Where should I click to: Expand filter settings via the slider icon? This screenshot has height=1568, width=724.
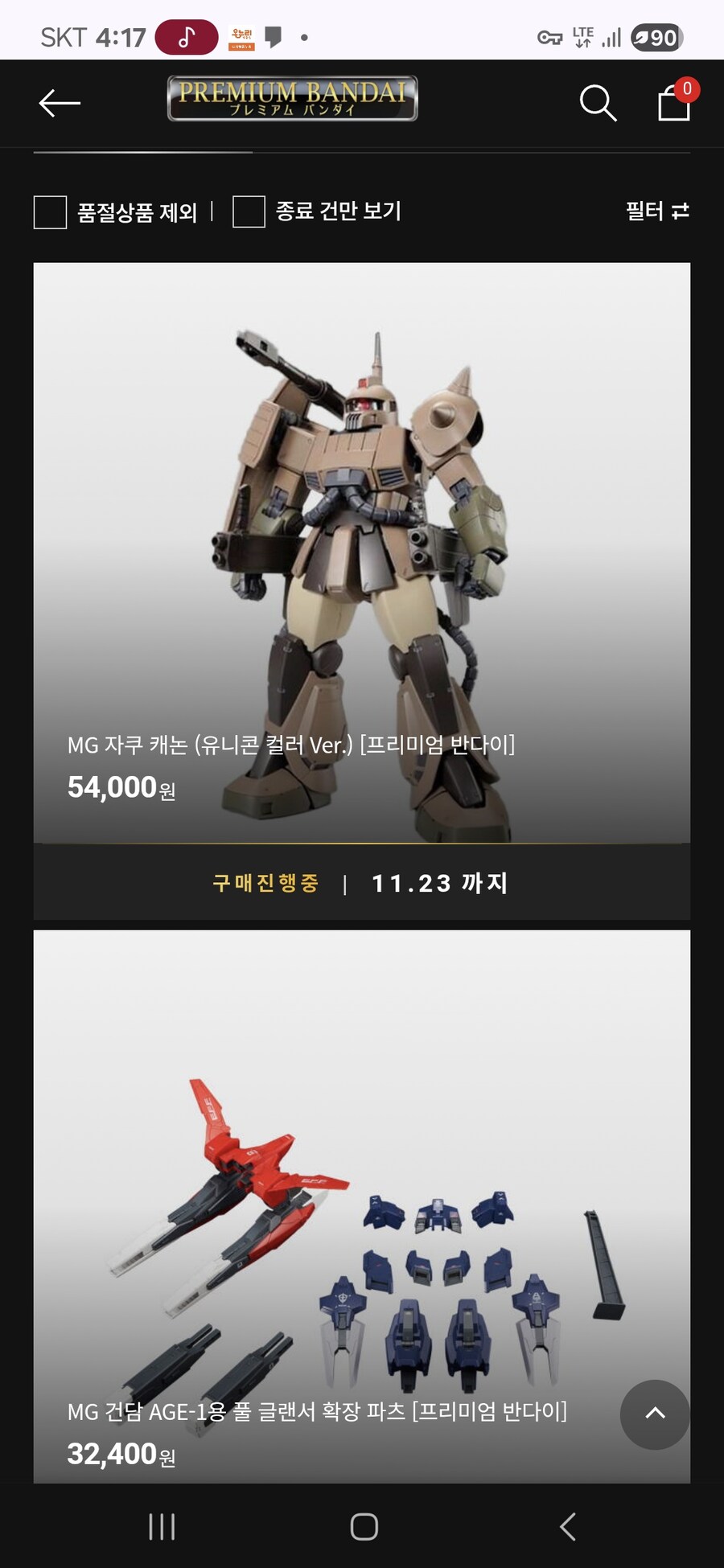682,211
